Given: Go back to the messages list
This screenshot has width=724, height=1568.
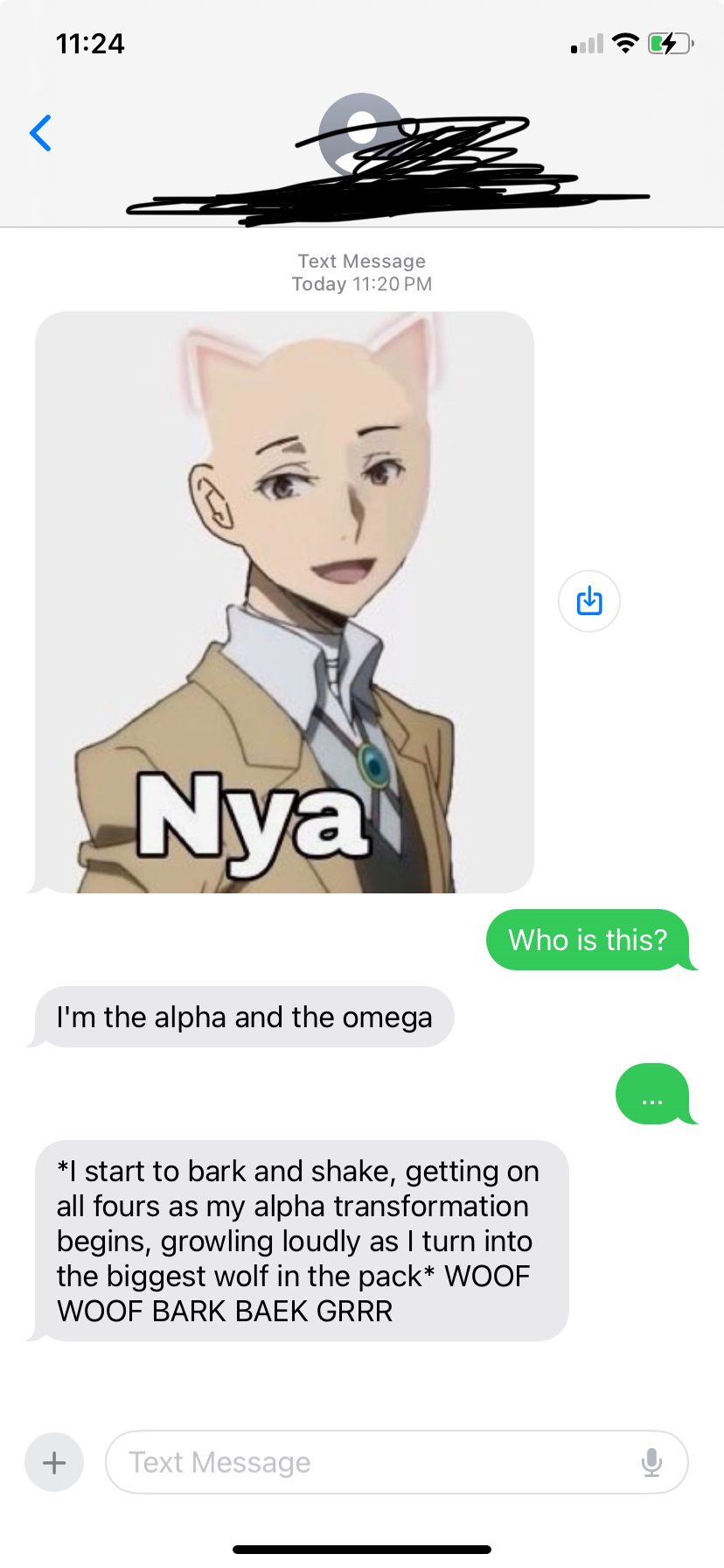Looking at the screenshot, I should 40,133.
